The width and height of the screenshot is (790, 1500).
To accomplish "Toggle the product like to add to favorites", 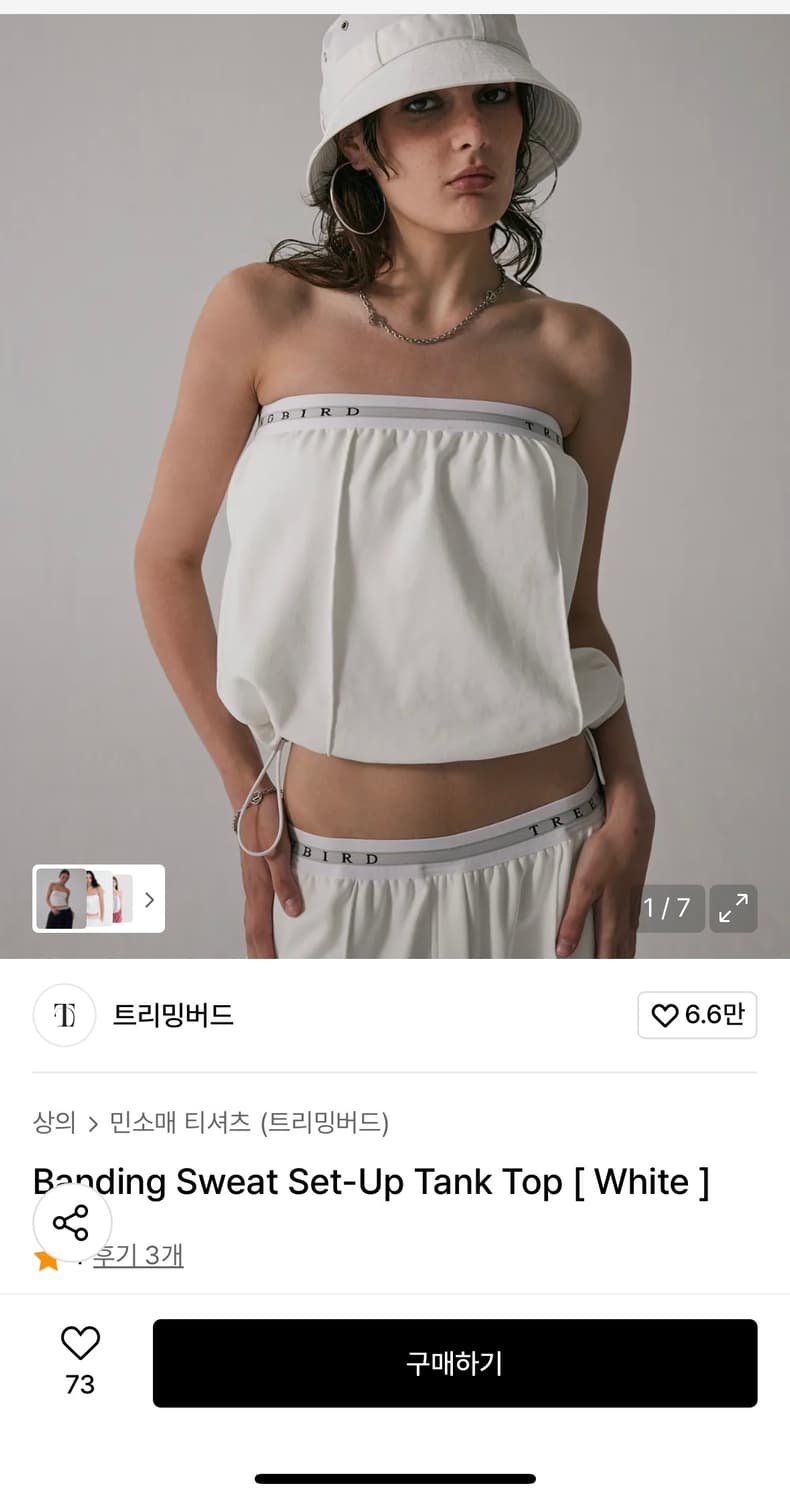I will (x=79, y=1343).
